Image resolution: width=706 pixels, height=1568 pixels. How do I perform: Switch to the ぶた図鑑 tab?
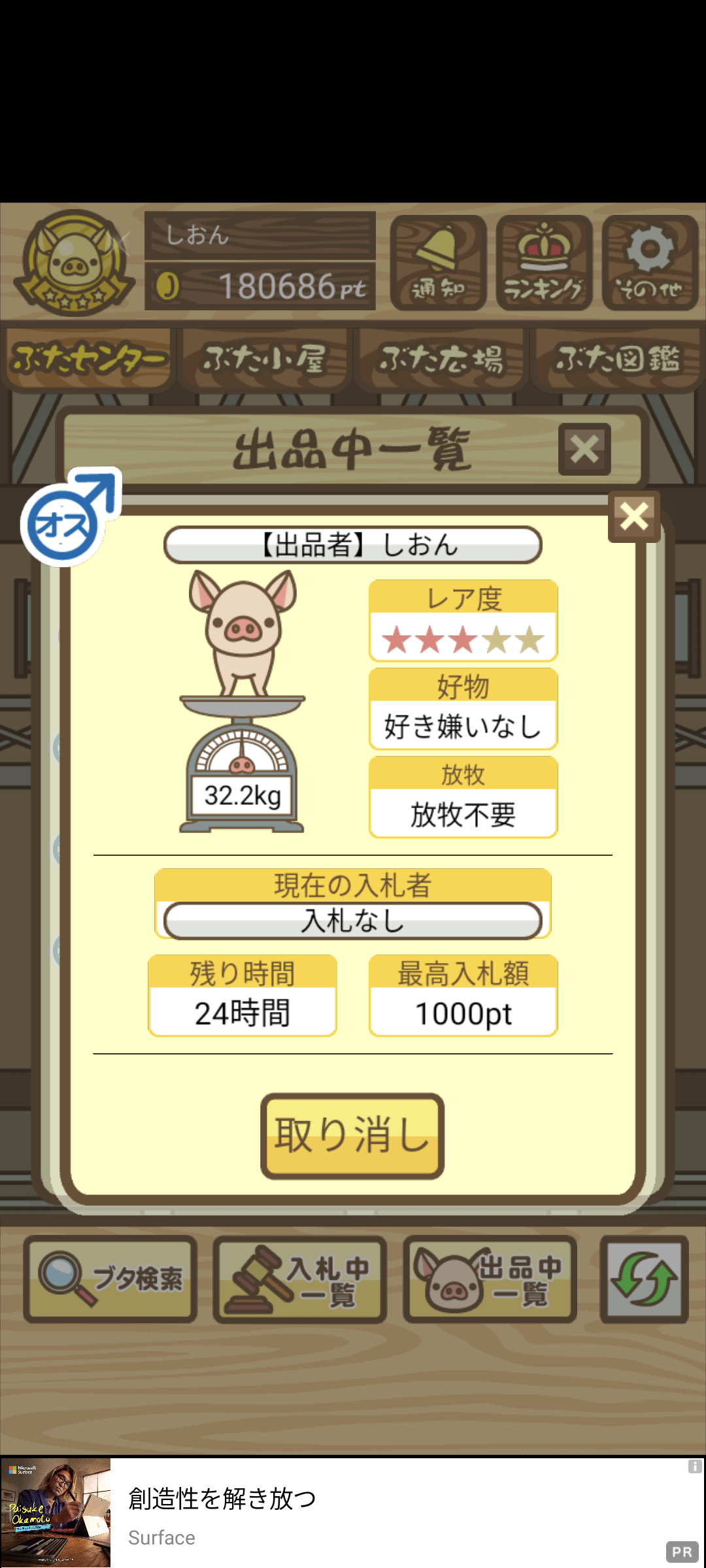[617, 359]
